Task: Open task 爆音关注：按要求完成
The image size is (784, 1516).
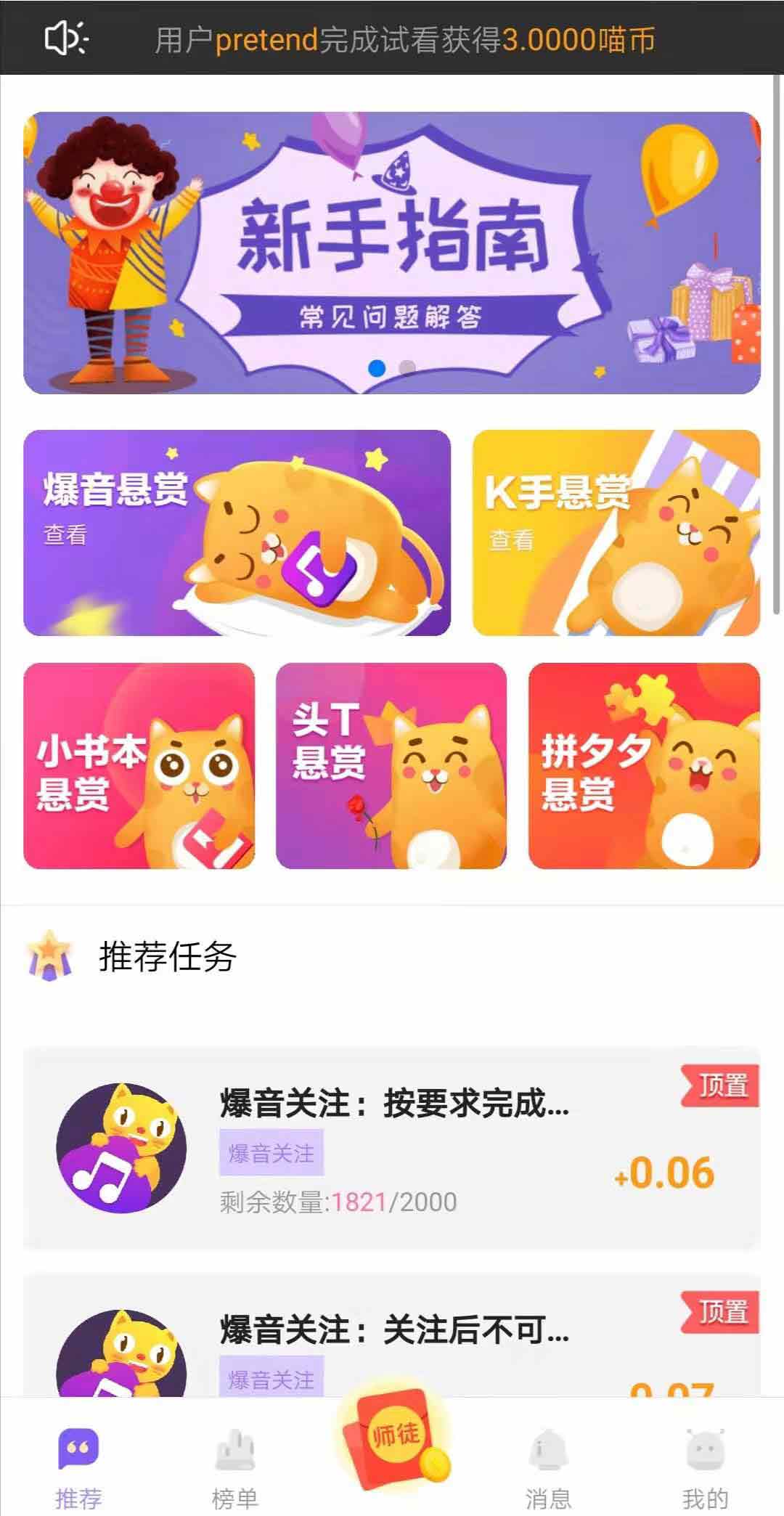Action: coord(392,1149)
